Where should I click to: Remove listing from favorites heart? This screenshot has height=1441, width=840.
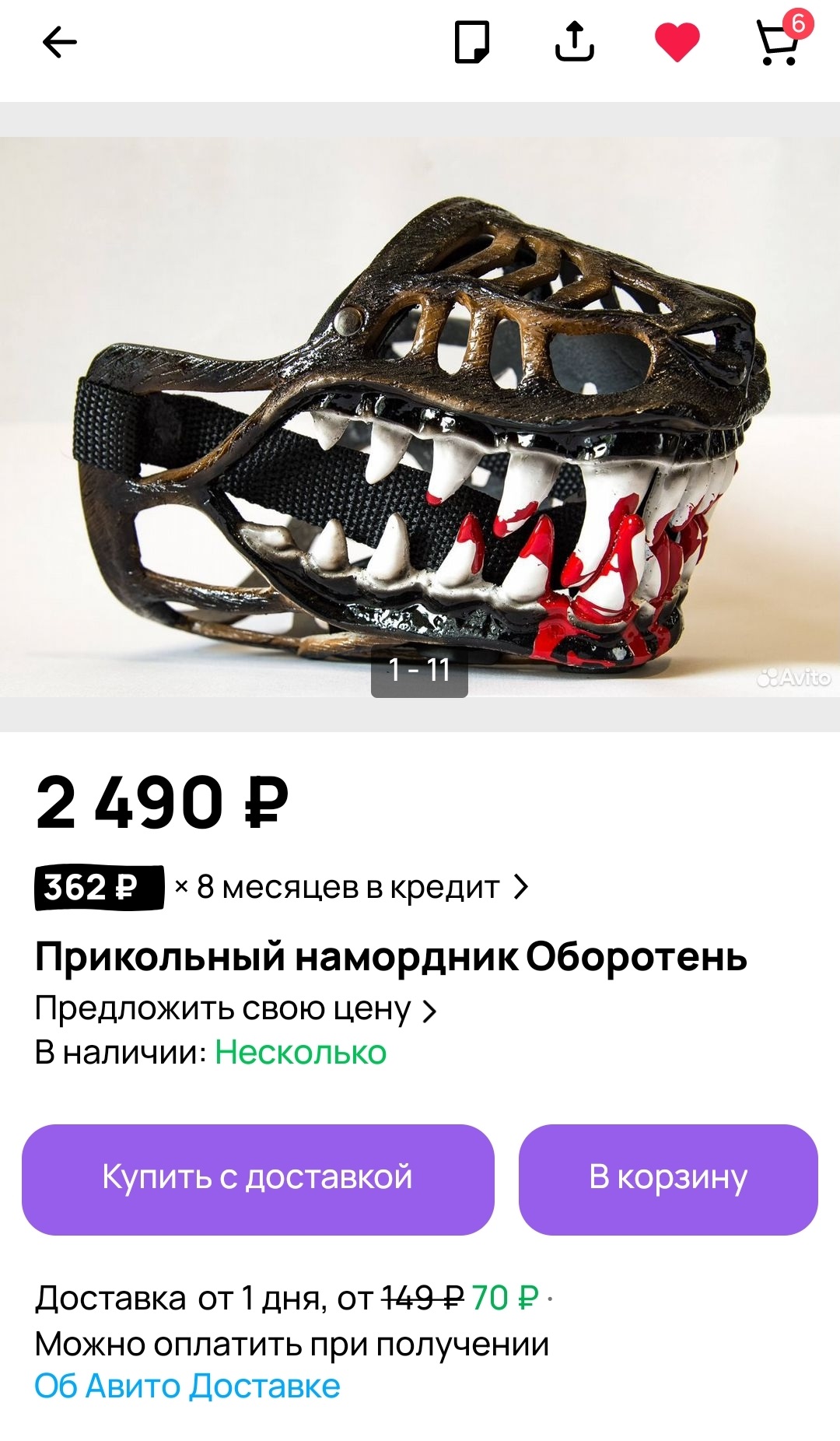[x=677, y=42]
